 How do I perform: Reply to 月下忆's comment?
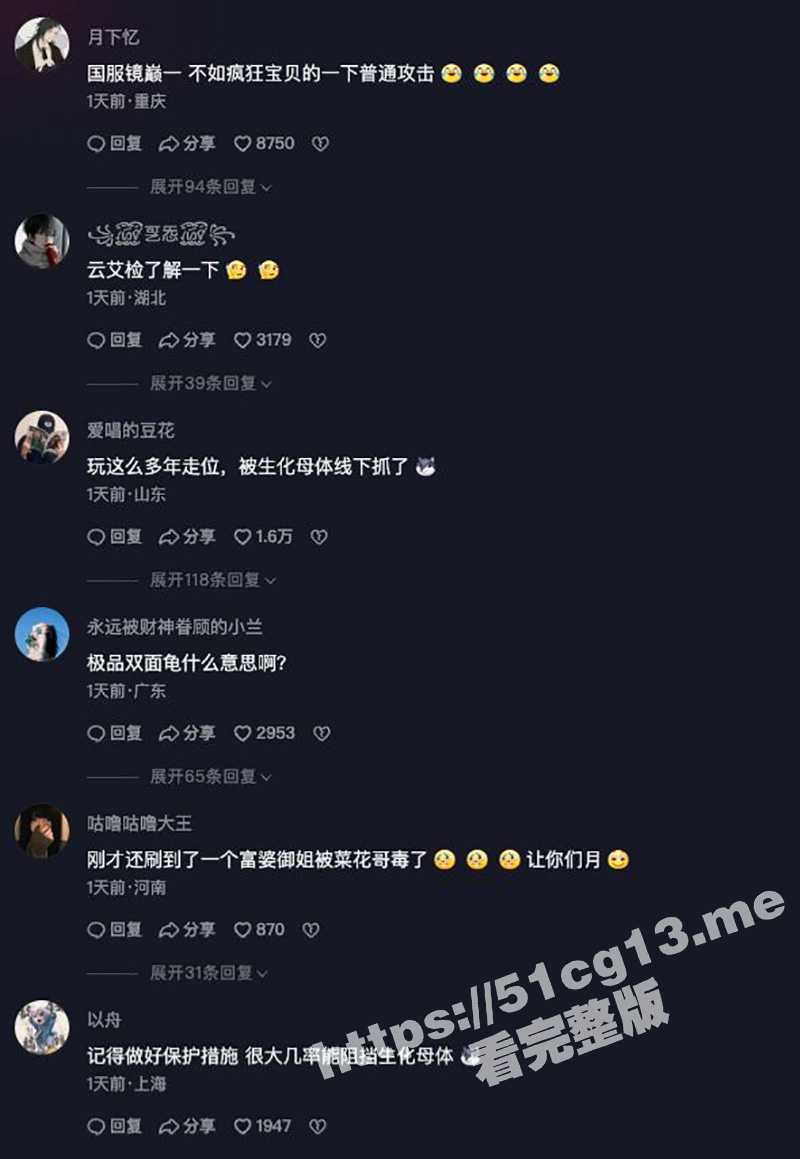coord(115,144)
